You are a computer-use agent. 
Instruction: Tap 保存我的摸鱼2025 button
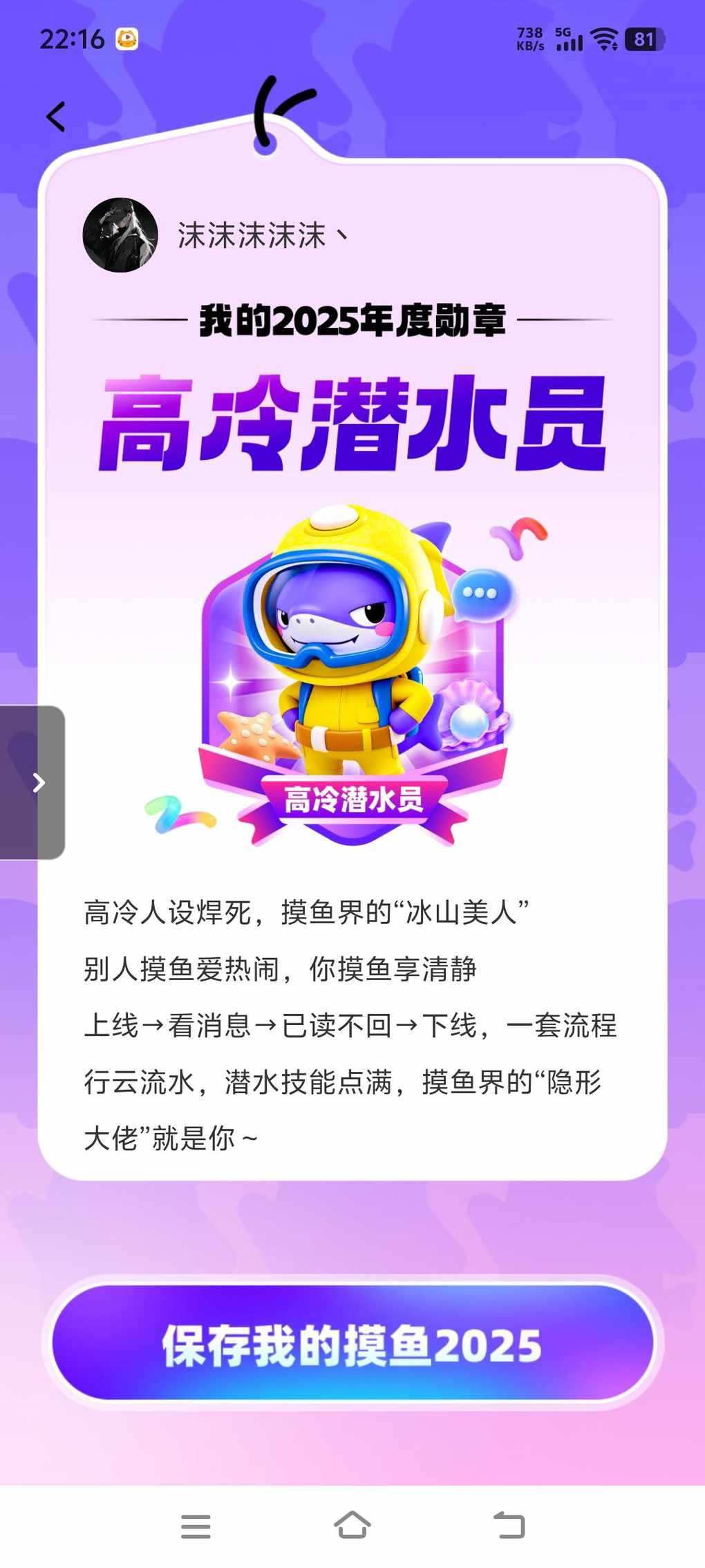352,1343
